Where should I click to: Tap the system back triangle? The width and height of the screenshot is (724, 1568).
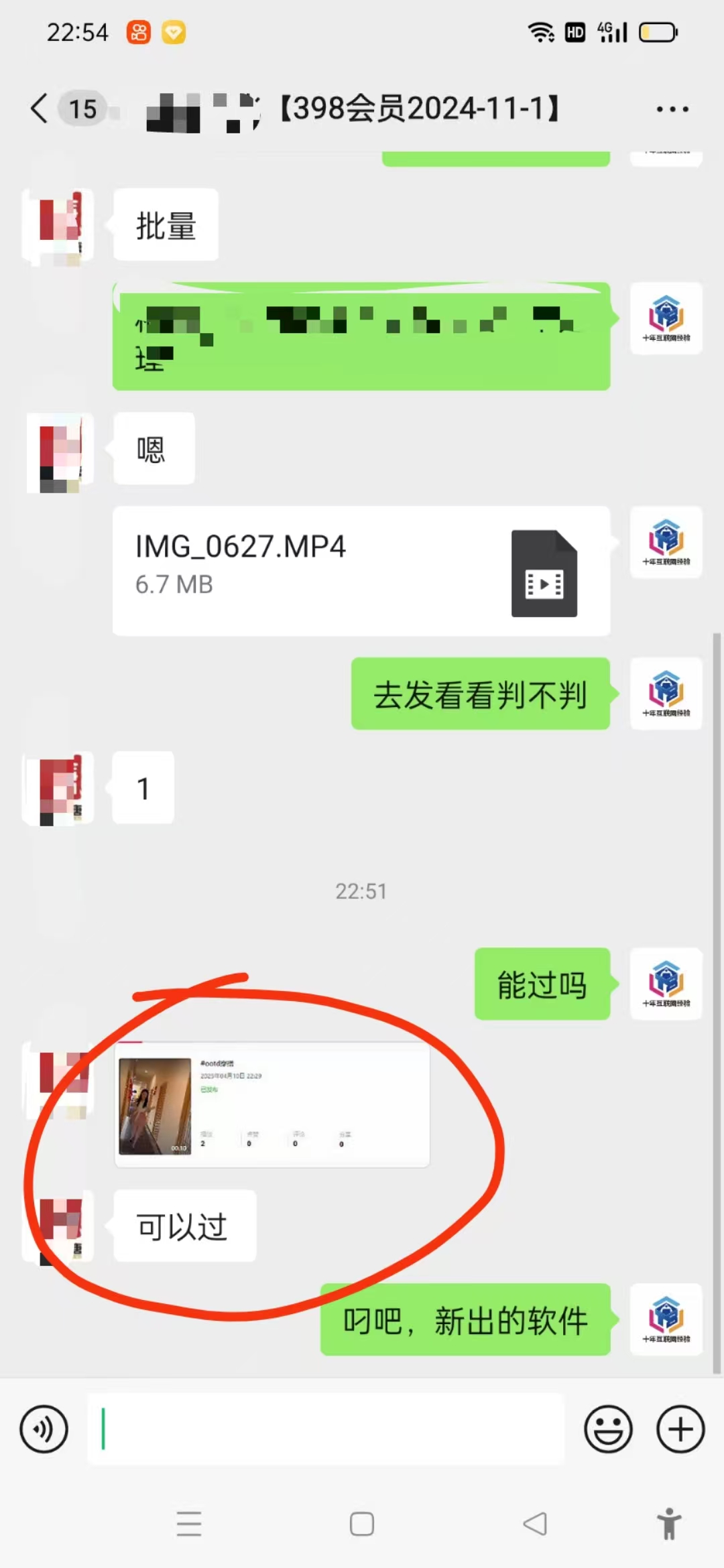(x=535, y=1524)
